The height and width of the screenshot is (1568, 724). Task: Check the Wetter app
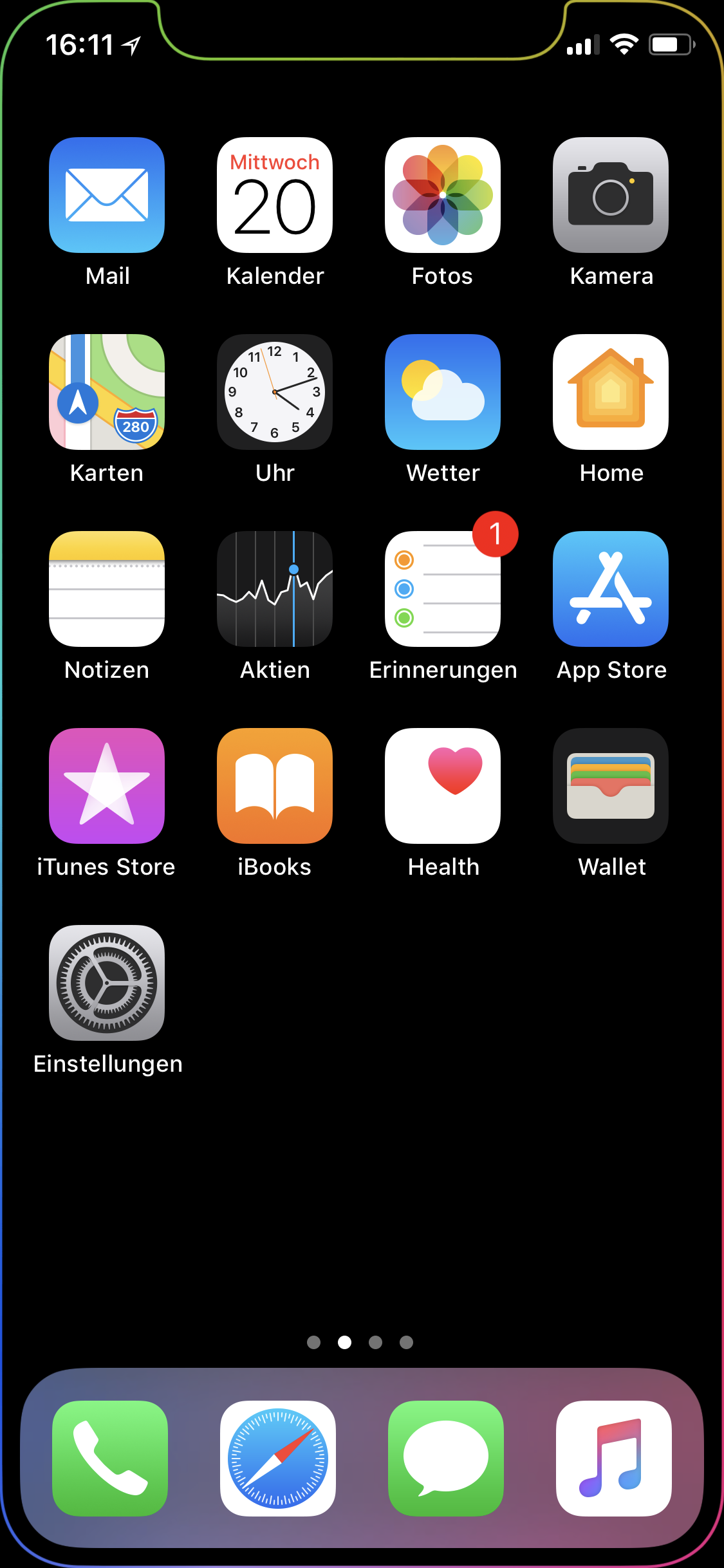[443, 392]
